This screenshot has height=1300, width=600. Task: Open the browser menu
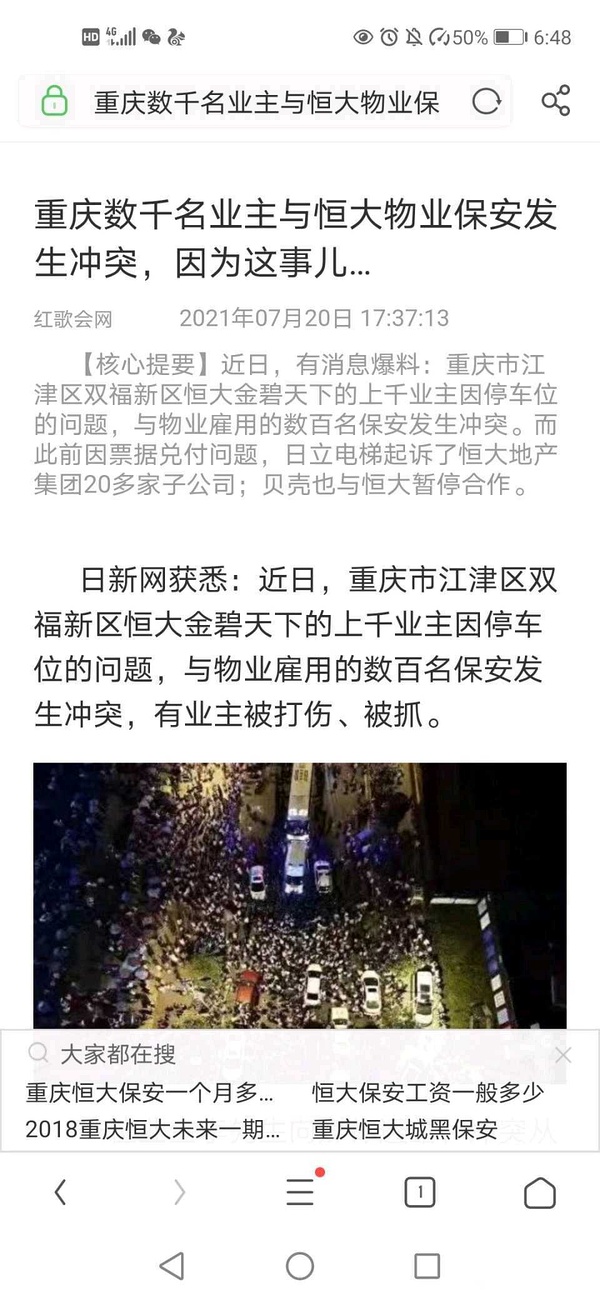tap(300, 1192)
